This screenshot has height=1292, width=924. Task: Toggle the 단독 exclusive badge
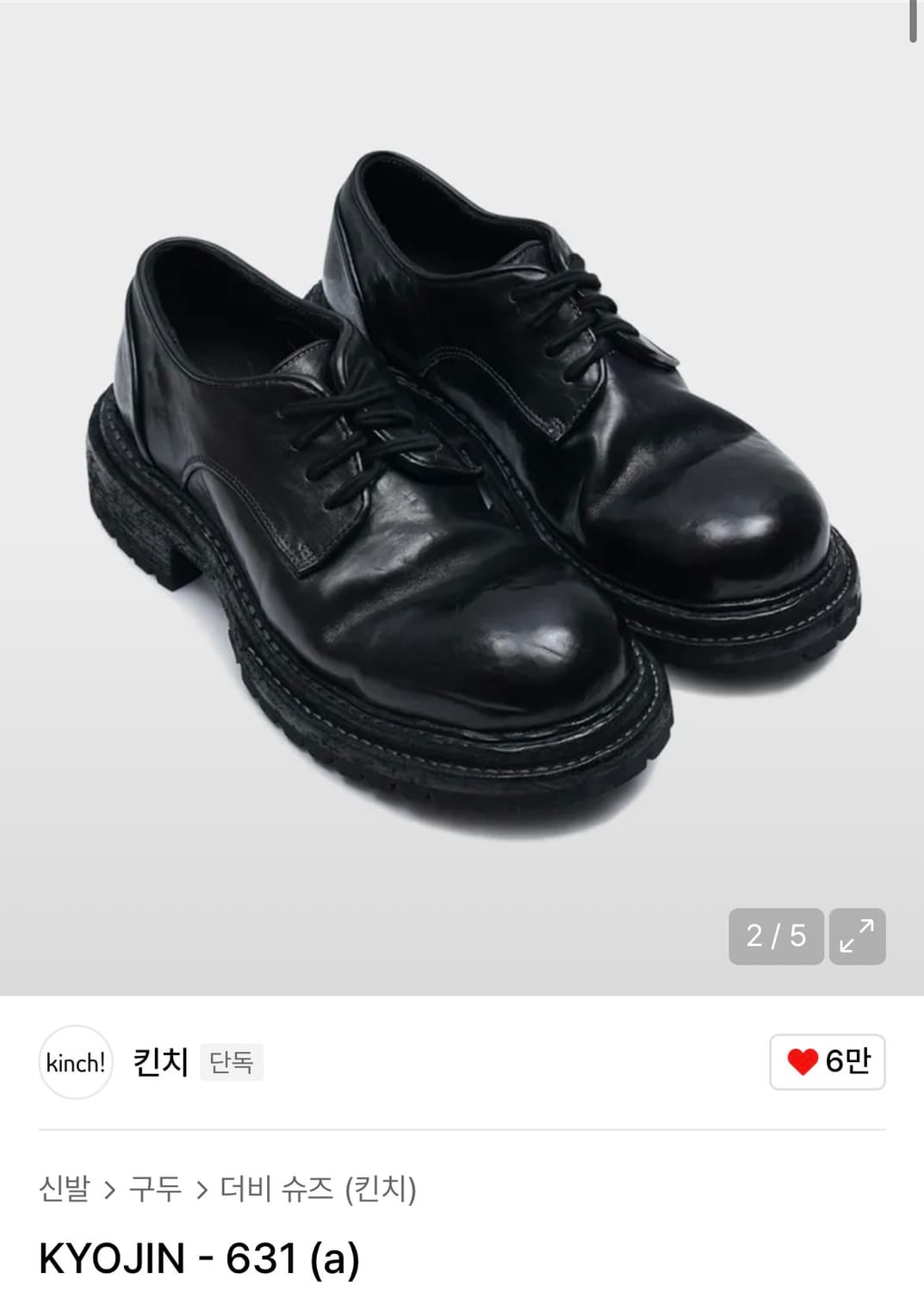pos(229,1061)
